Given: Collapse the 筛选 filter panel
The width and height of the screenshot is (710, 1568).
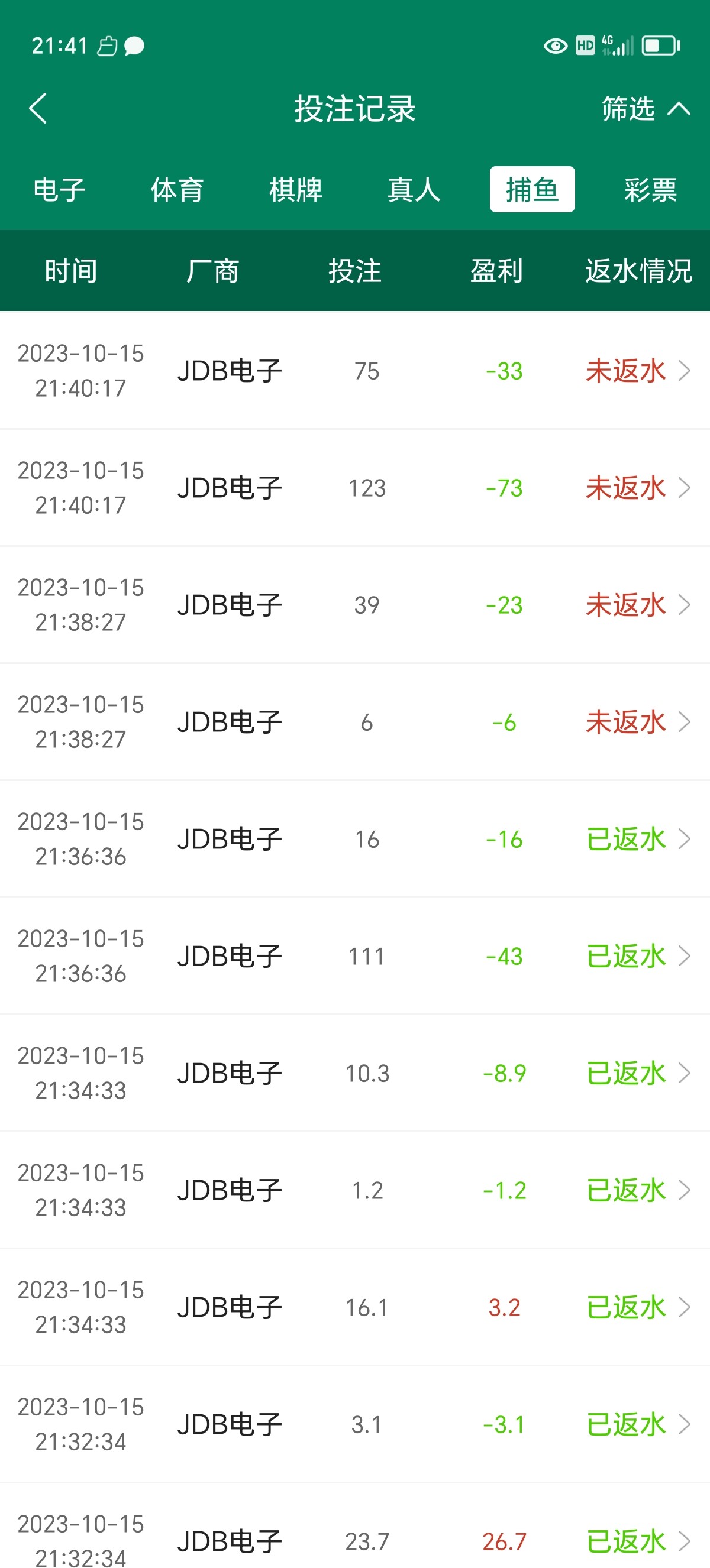Looking at the screenshot, I should [645, 109].
